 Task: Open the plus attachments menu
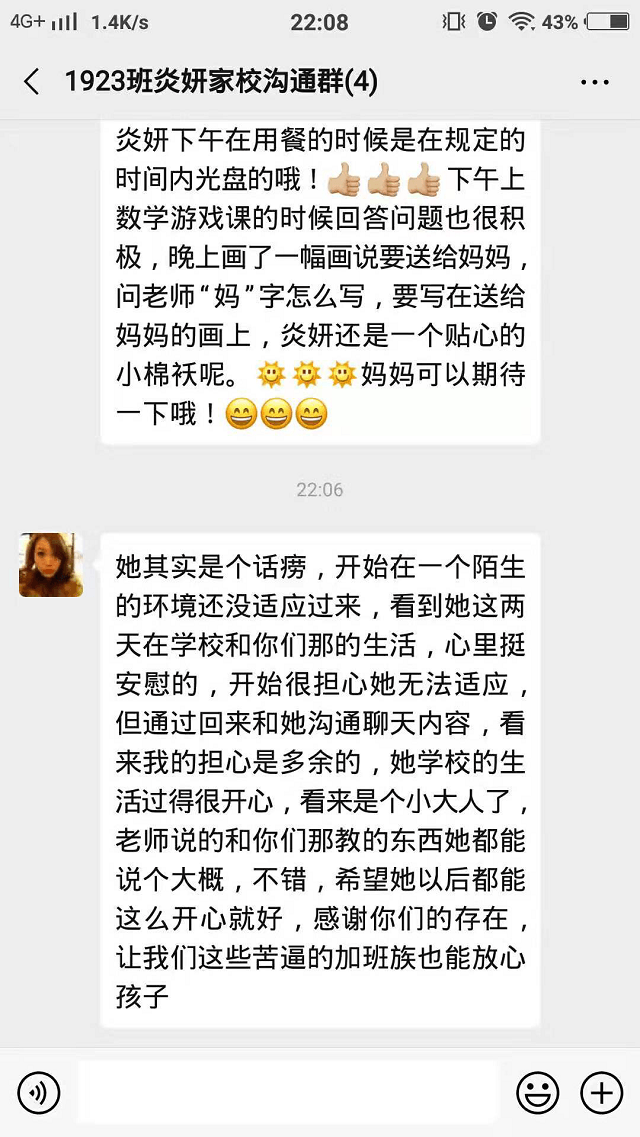602,1093
